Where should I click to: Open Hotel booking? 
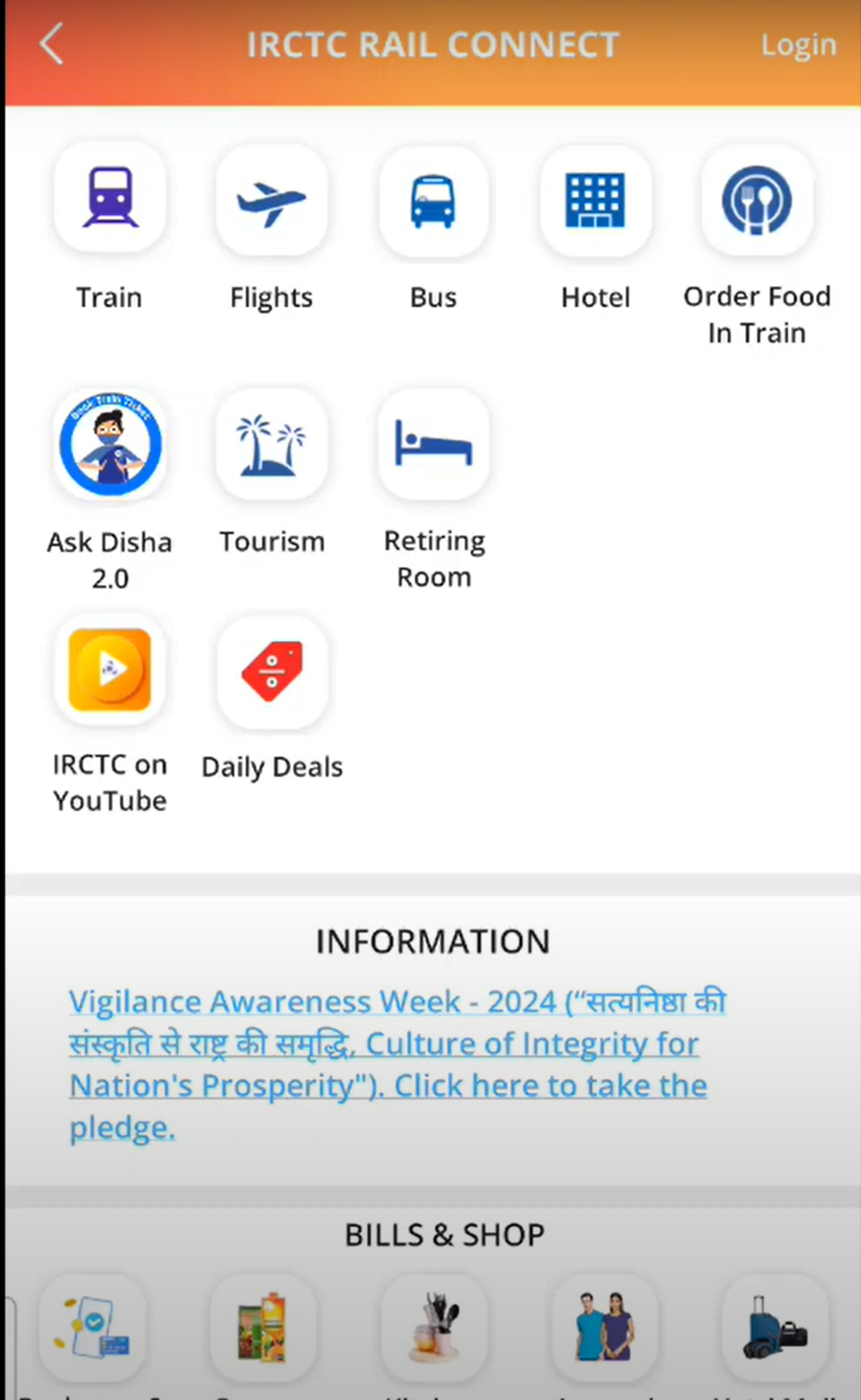pyautogui.click(x=595, y=201)
